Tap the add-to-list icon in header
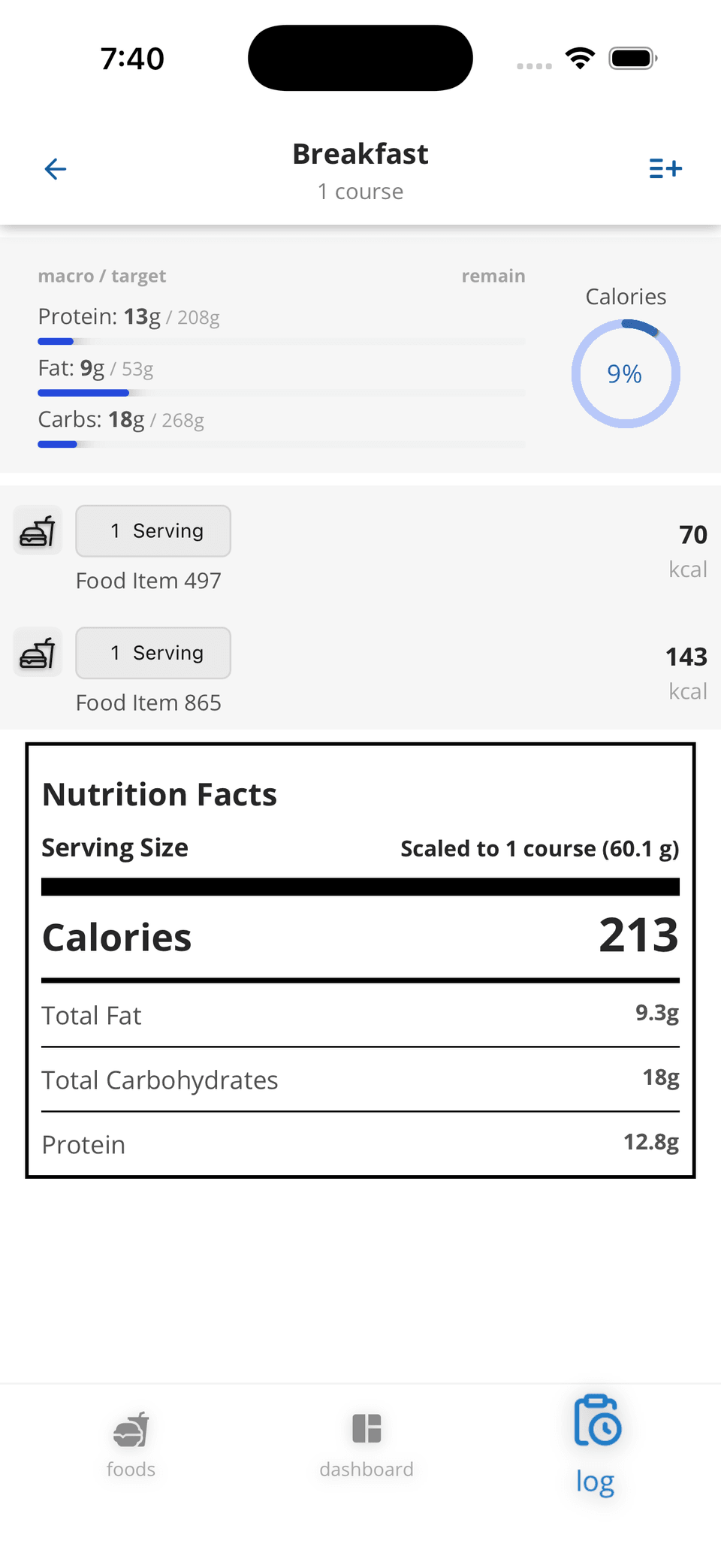The width and height of the screenshot is (721, 1568). tap(665, 169)
